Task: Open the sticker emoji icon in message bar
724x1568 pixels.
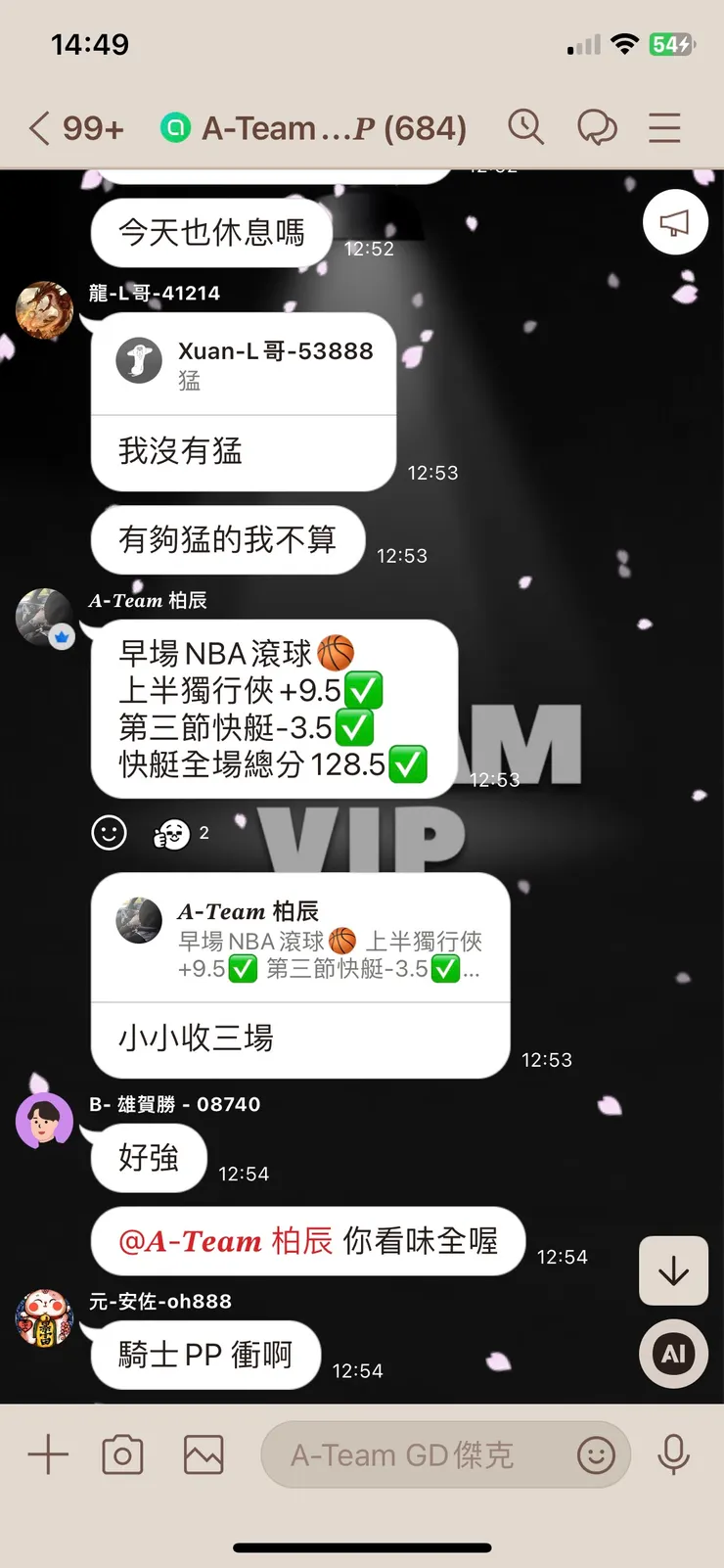Action: (597, 1456)
